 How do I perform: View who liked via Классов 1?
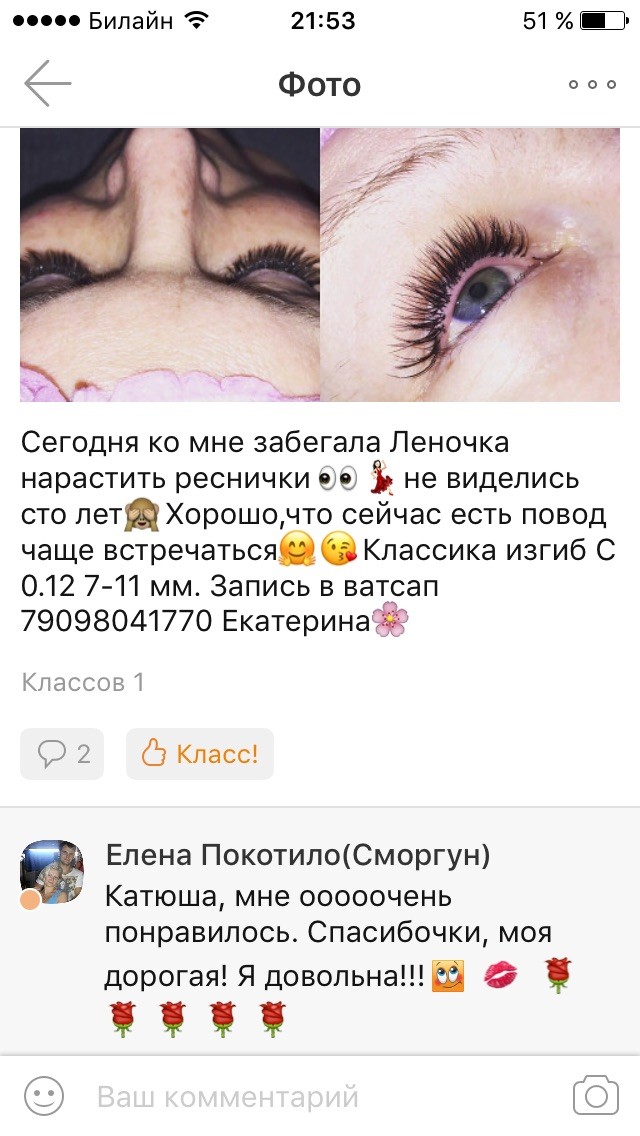coord(83,683)
